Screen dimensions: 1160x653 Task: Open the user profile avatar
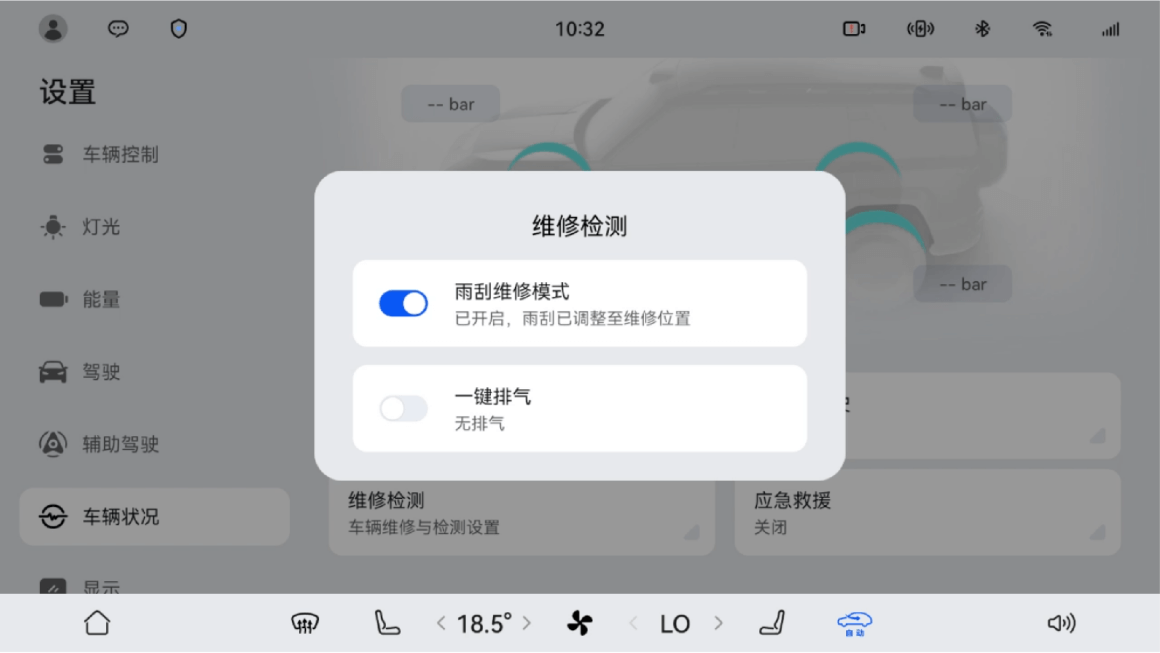[53, 29]
